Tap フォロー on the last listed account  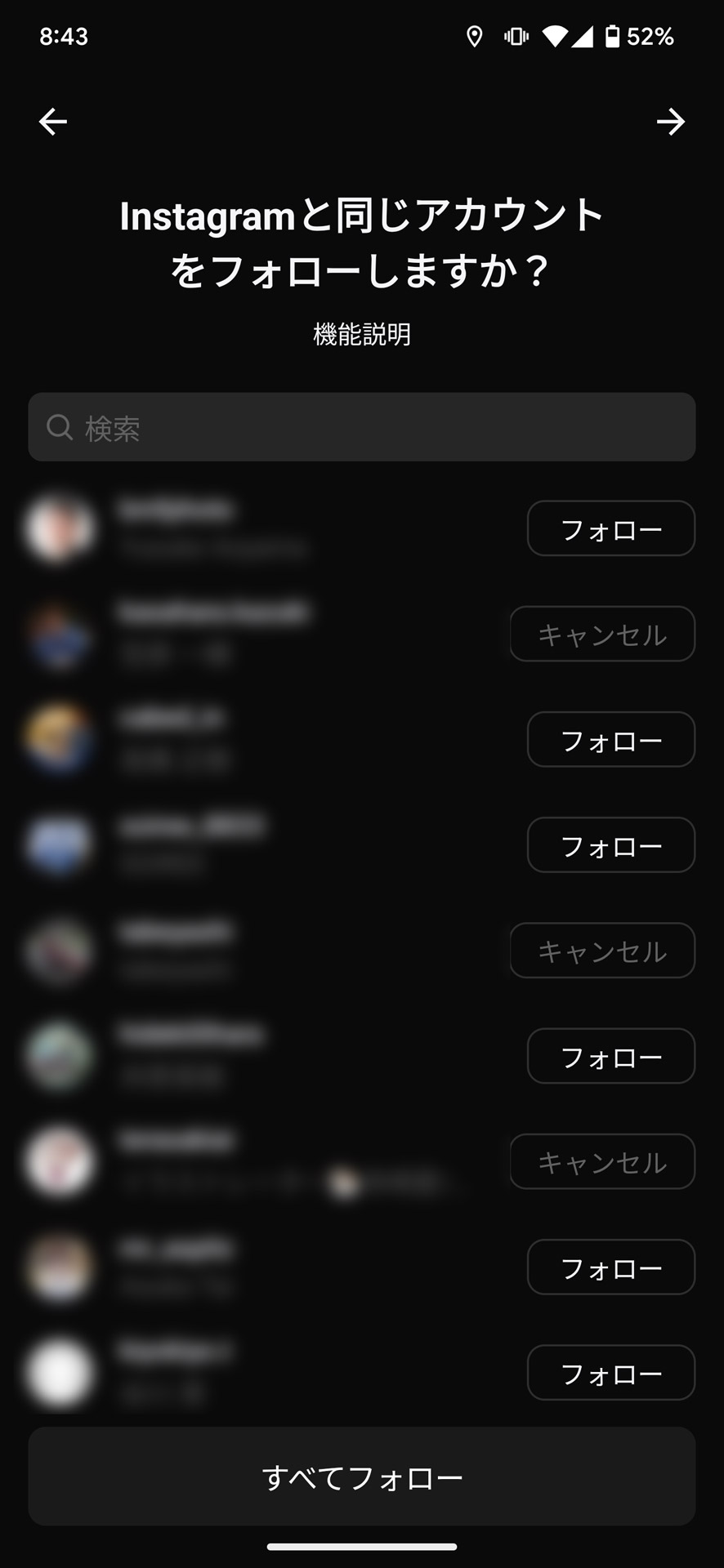coord(611,1373)
